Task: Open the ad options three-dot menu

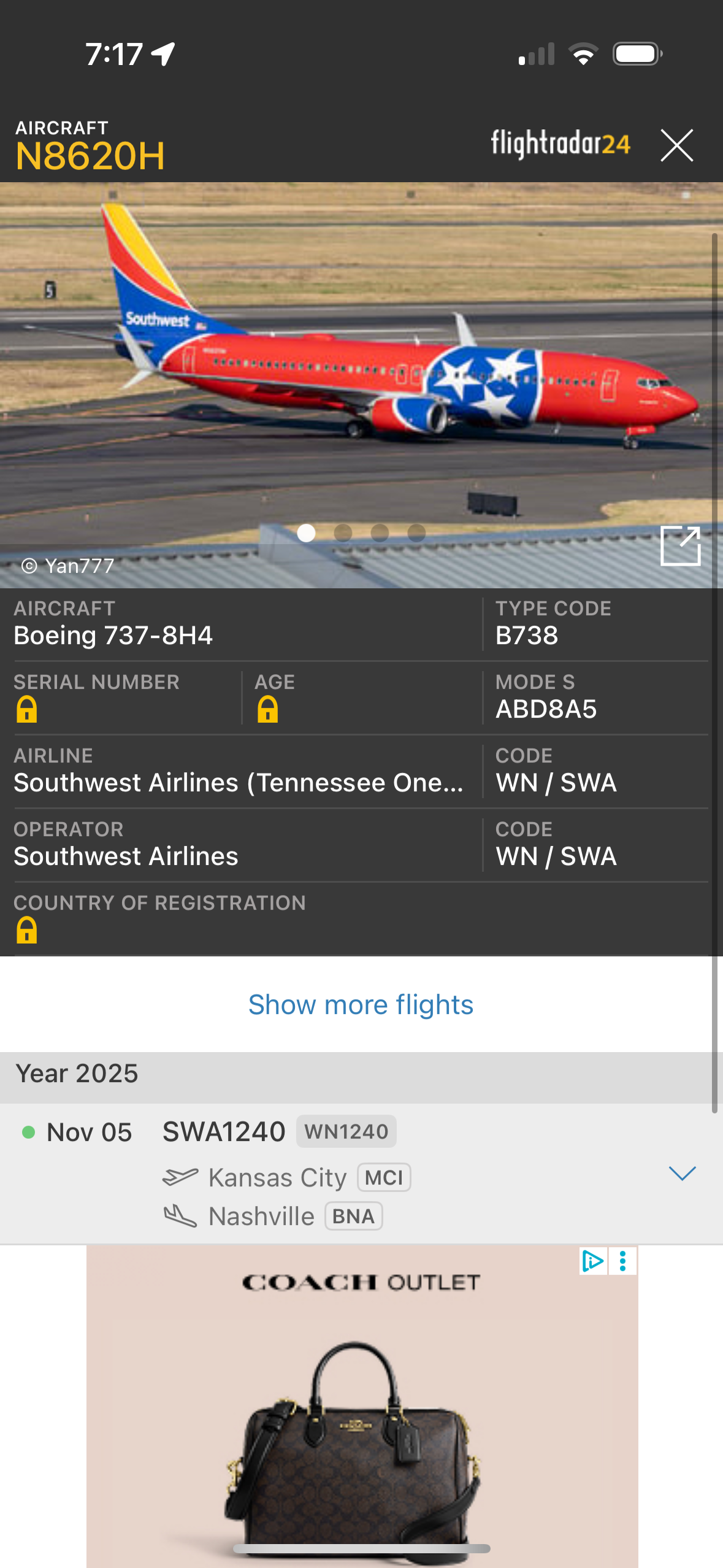Action: tap(623, 1261)
